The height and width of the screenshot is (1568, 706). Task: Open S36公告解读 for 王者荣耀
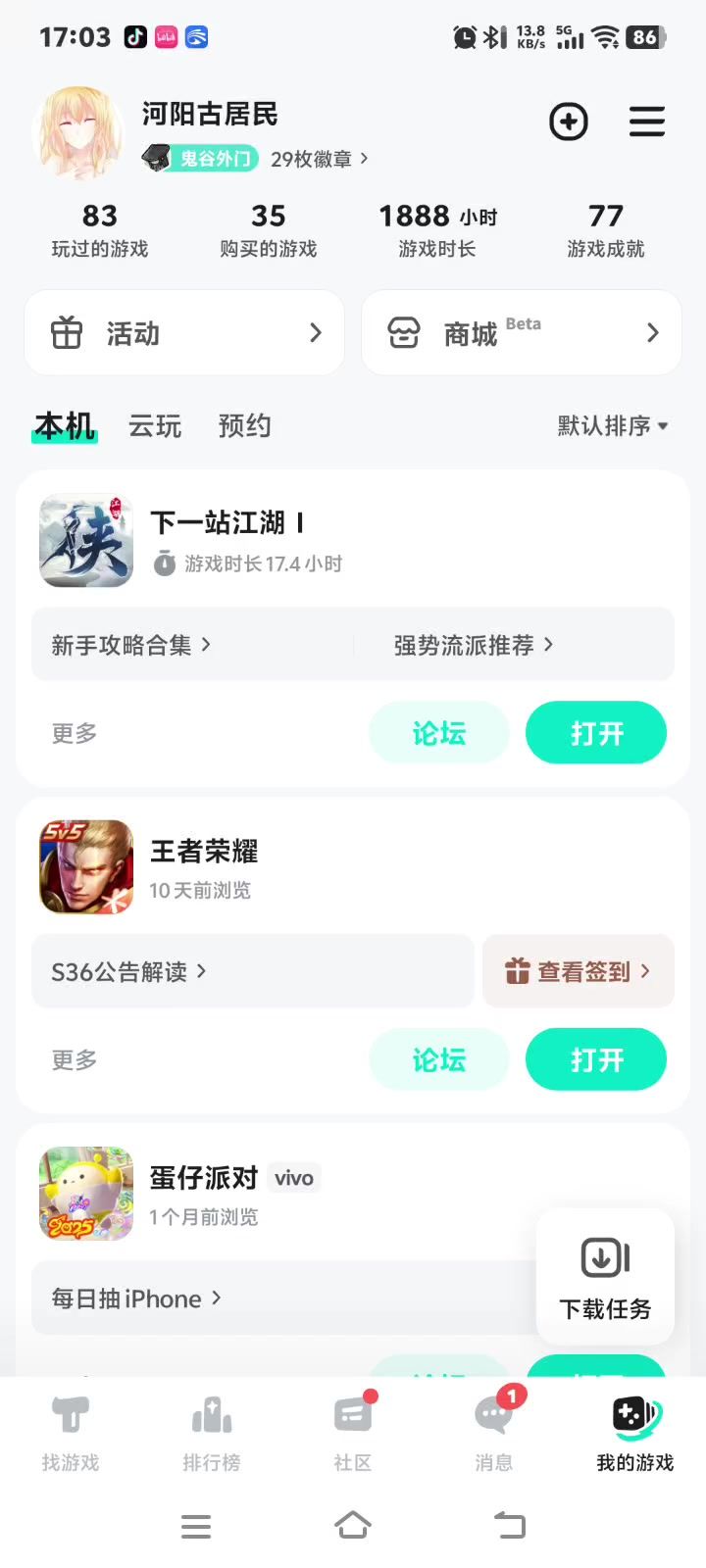click(x=129, y=971)
